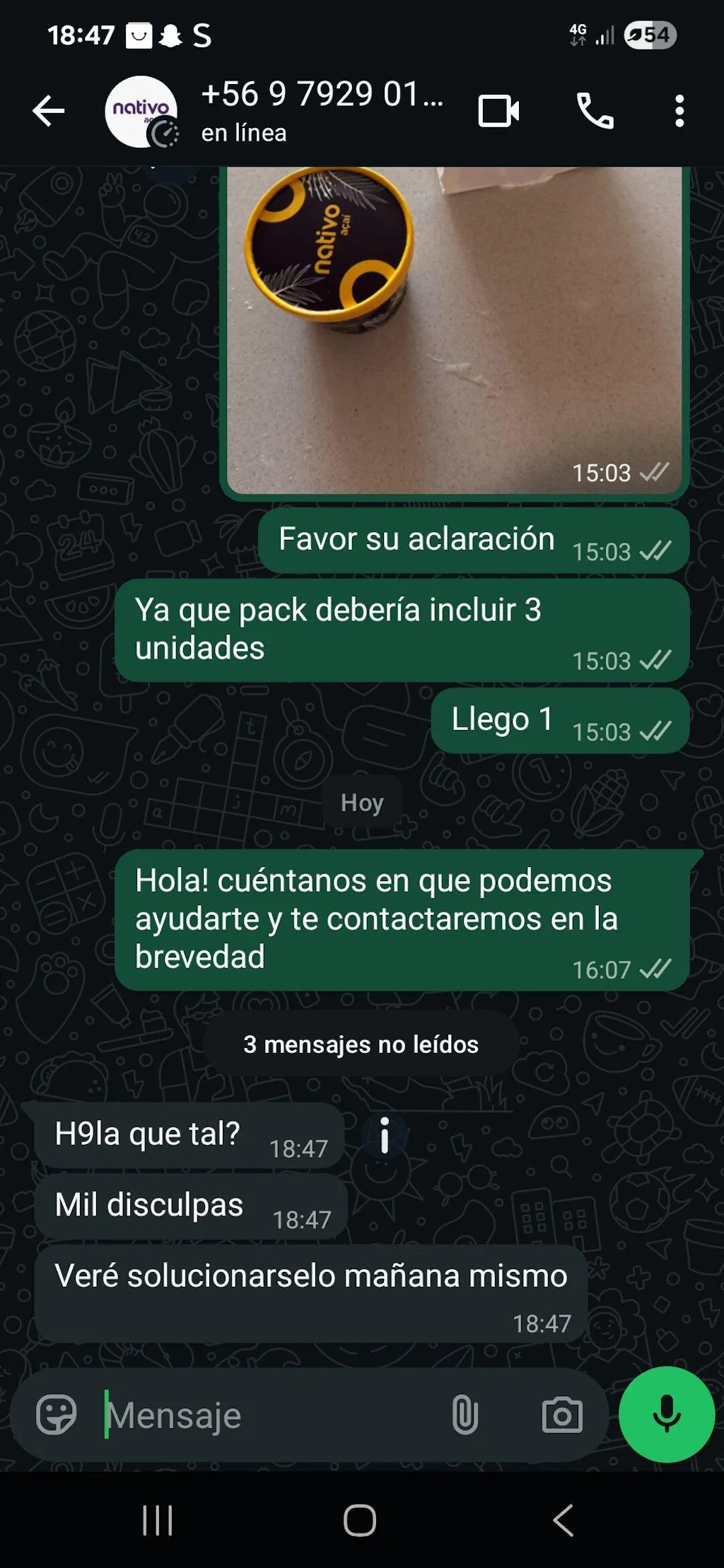Image resolution: width=724 pixels, height=1568 pixels.
Task: Start a voice call
Action: tap(595, 111)
